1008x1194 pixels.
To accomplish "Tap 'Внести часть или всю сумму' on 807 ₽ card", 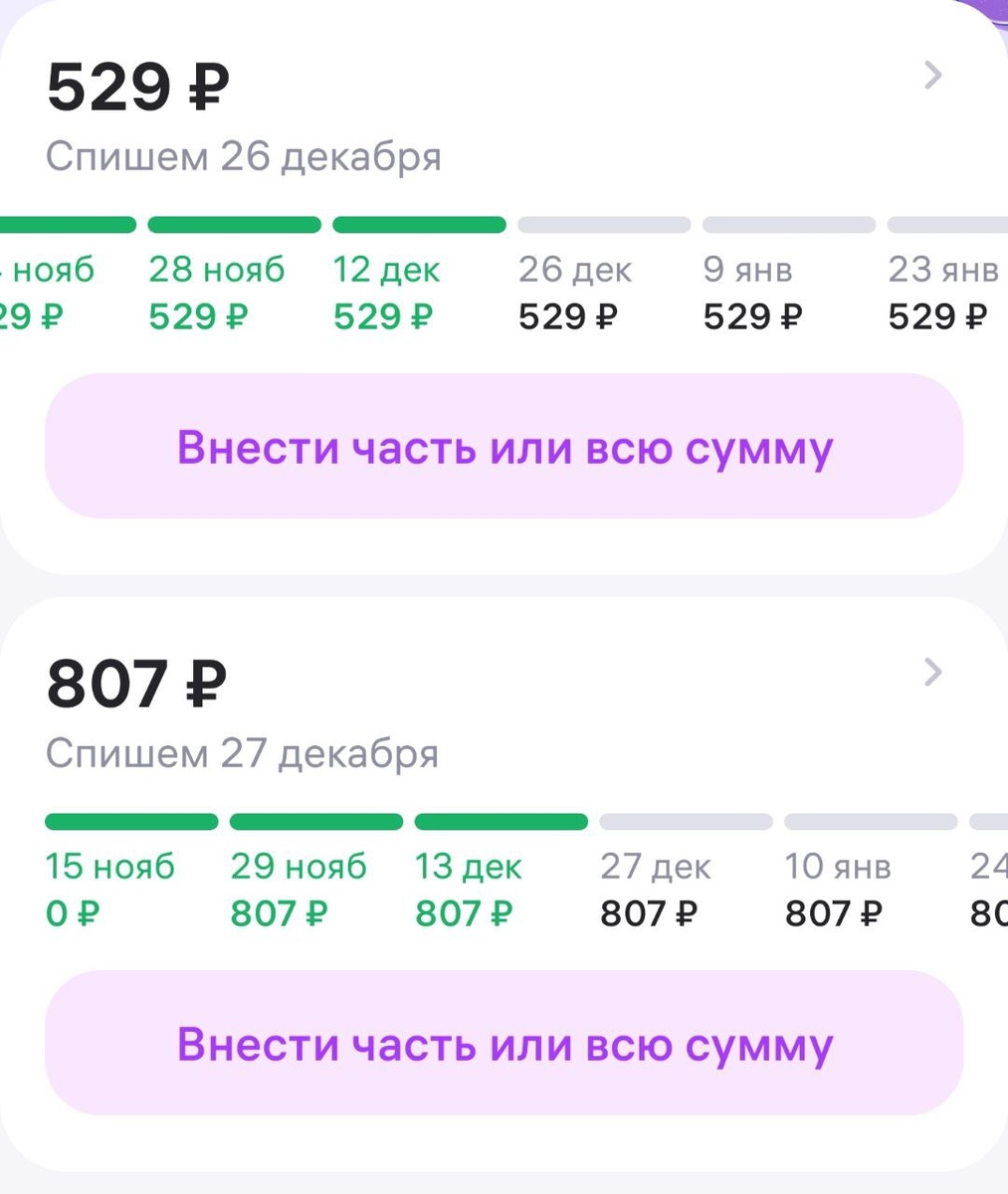I will (504, 1045).
